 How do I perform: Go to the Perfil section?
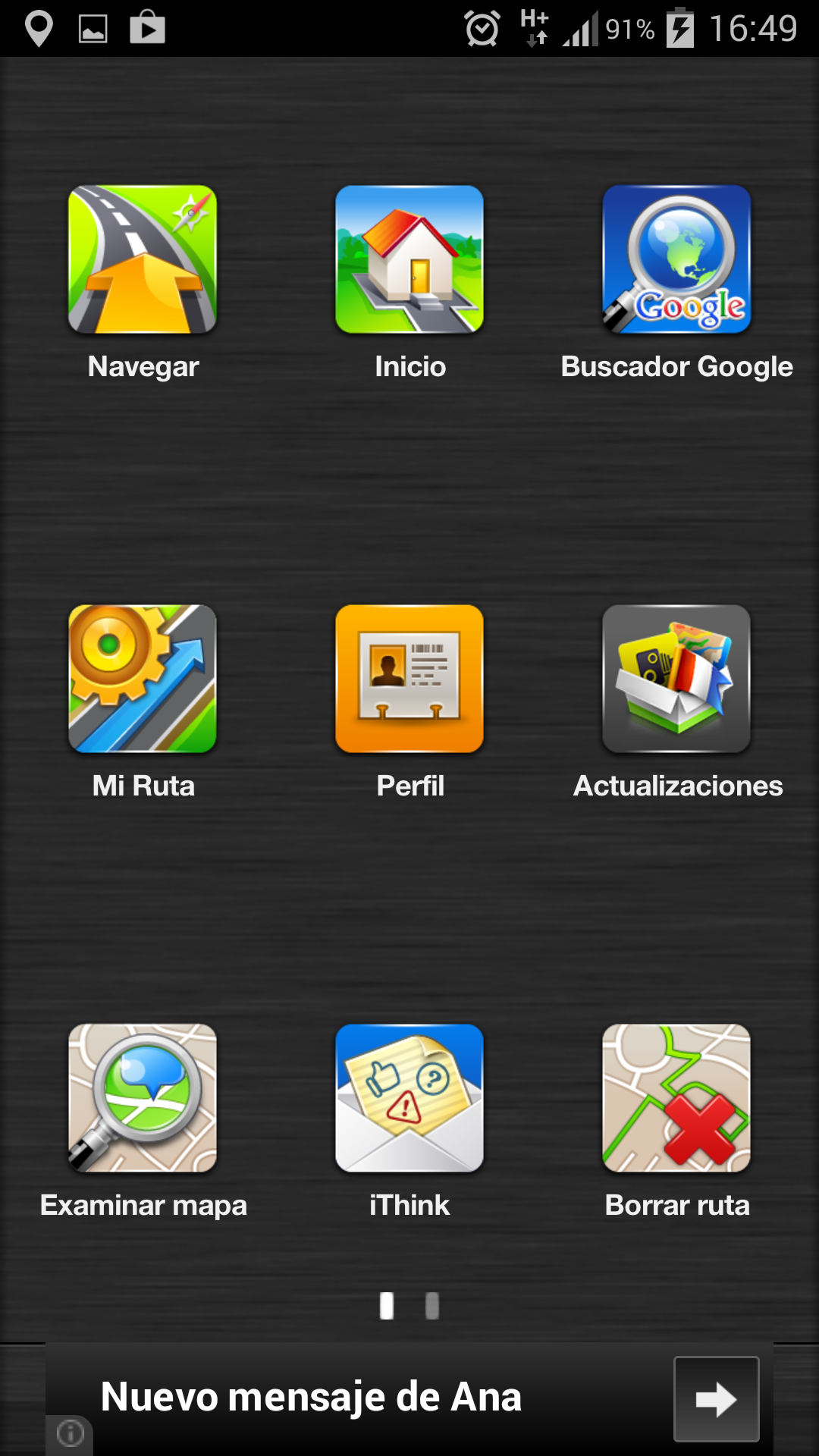[x=409, y=679]
